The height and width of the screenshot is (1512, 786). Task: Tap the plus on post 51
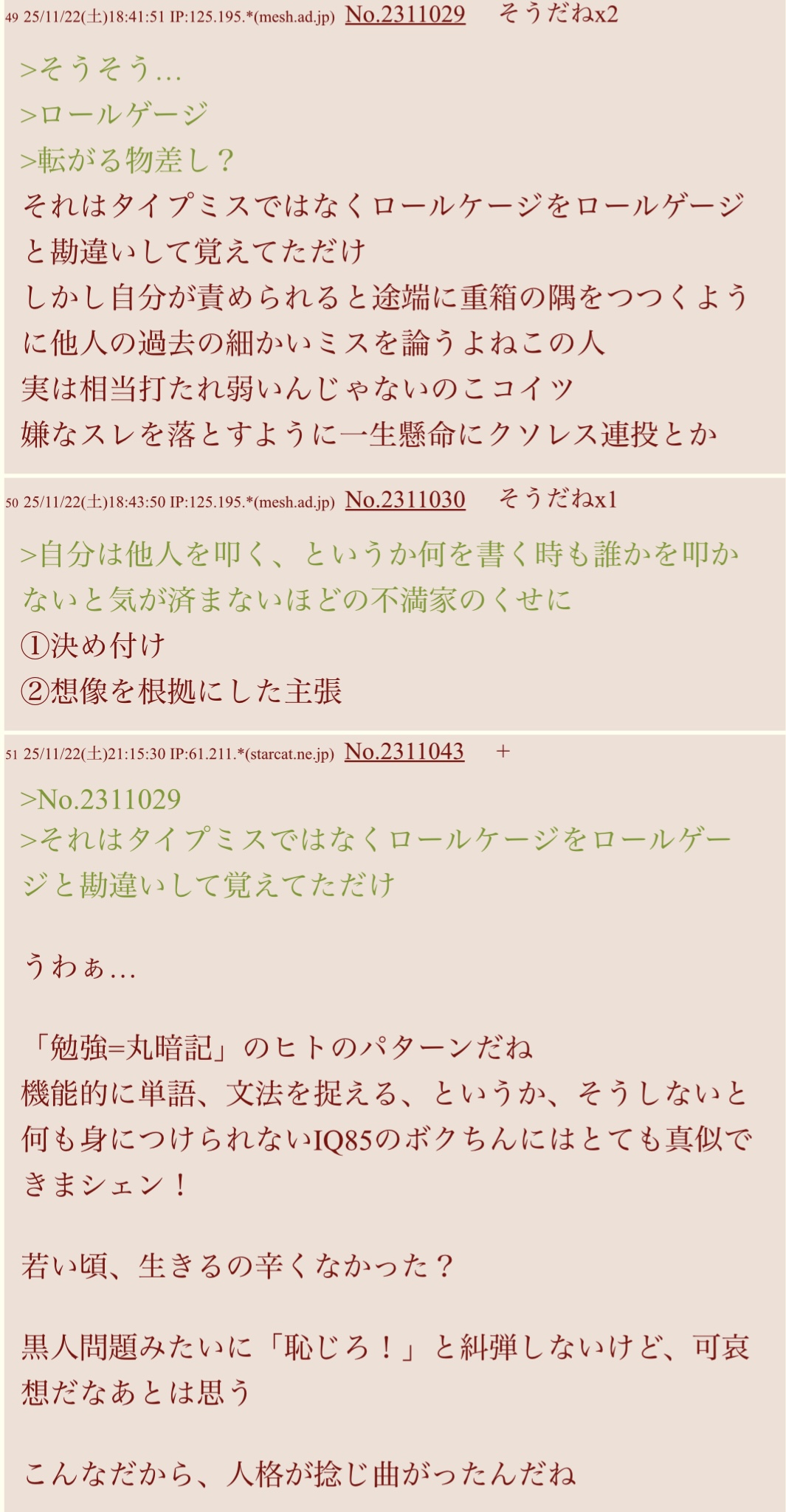coord(503,752)
